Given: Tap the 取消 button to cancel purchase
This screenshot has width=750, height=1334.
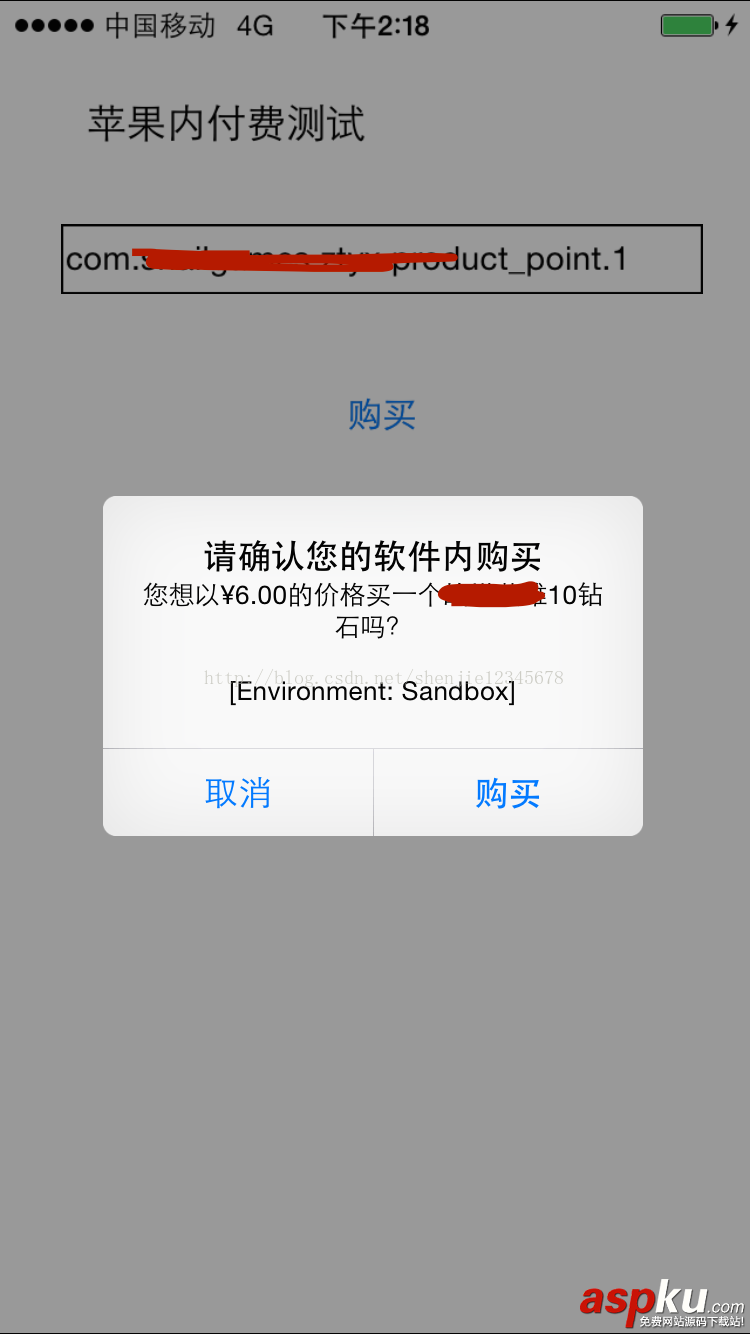Looking at the screenshot, I should click(x=237, y=792).
